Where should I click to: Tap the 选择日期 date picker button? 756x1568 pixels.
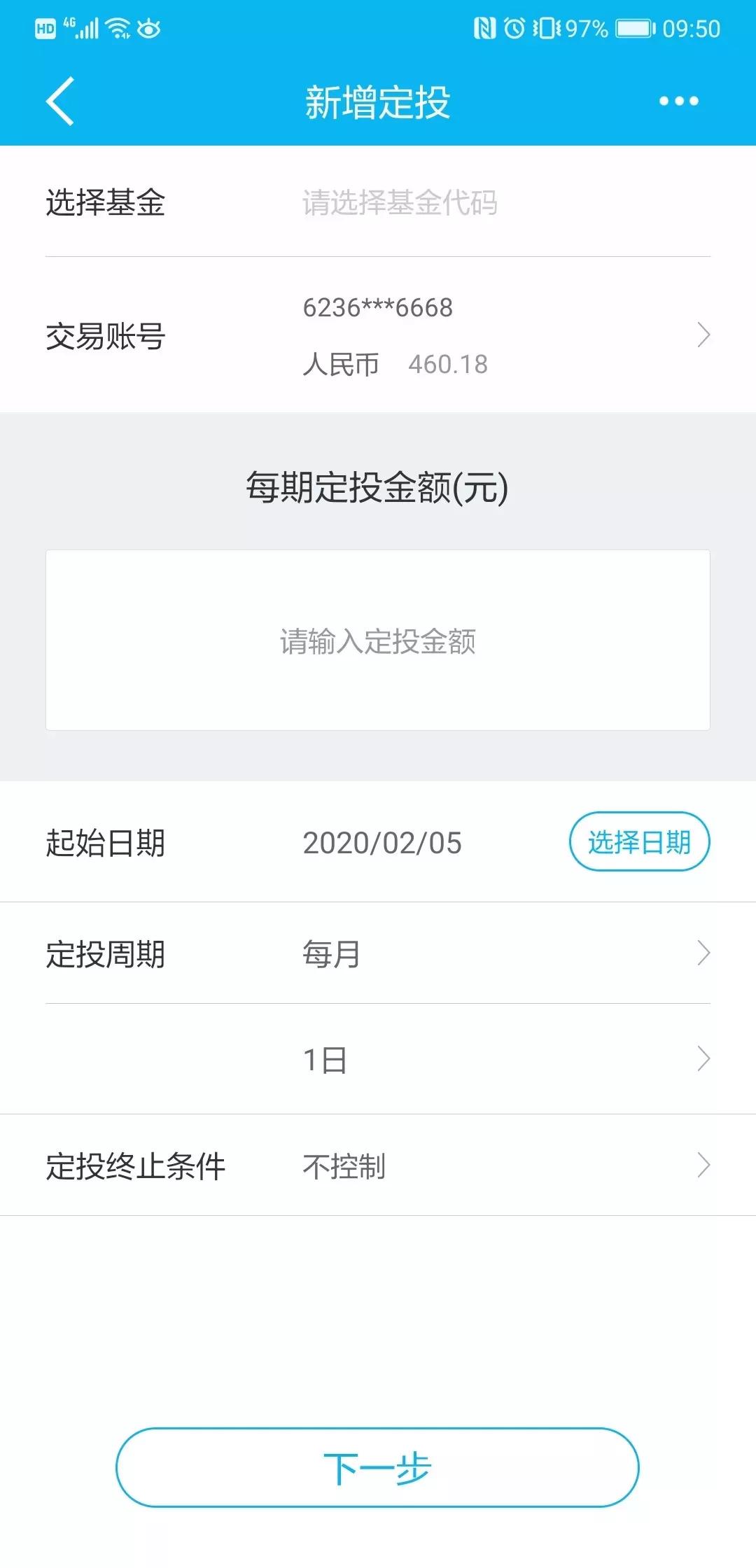coord(639,843)
